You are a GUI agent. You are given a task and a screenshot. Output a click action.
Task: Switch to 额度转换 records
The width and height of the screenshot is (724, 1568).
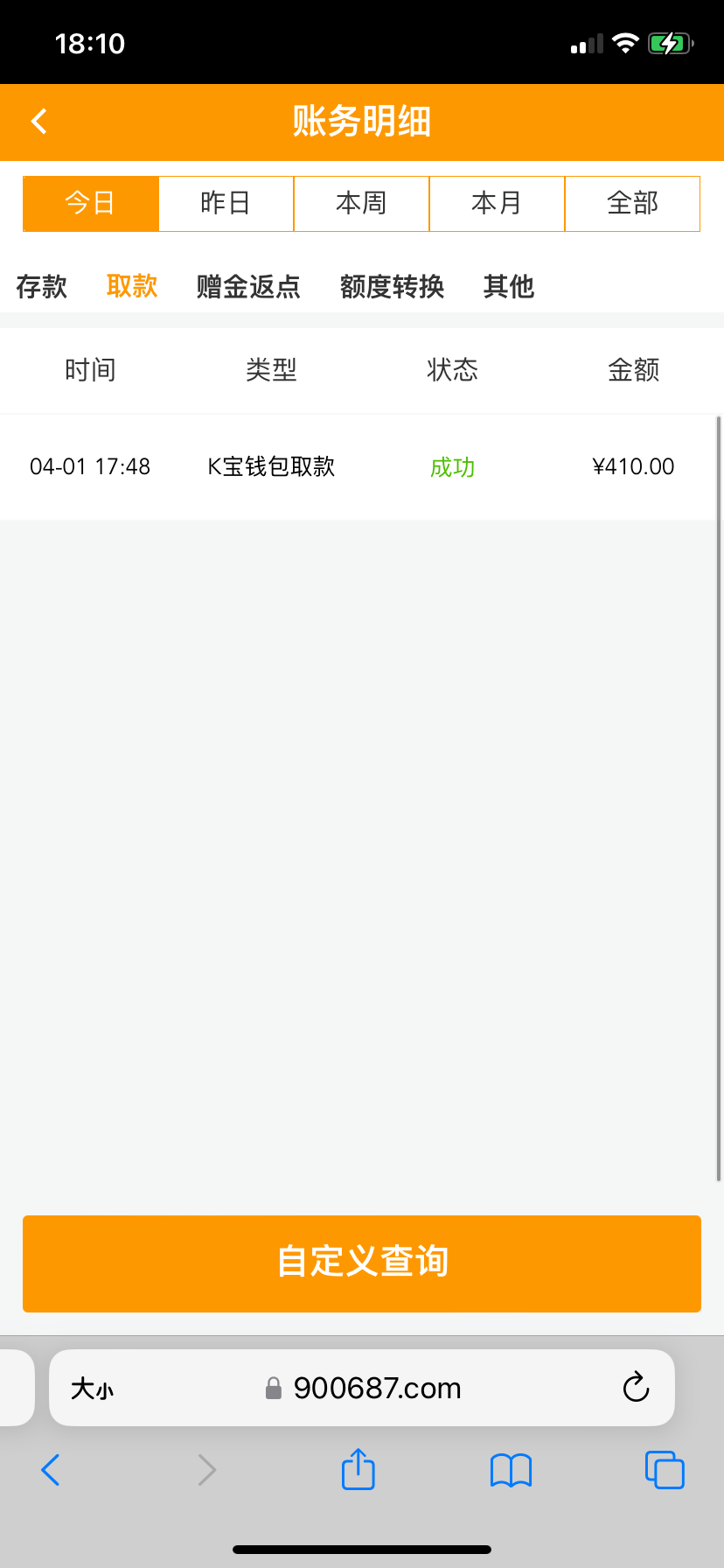[x=392, y=286]
